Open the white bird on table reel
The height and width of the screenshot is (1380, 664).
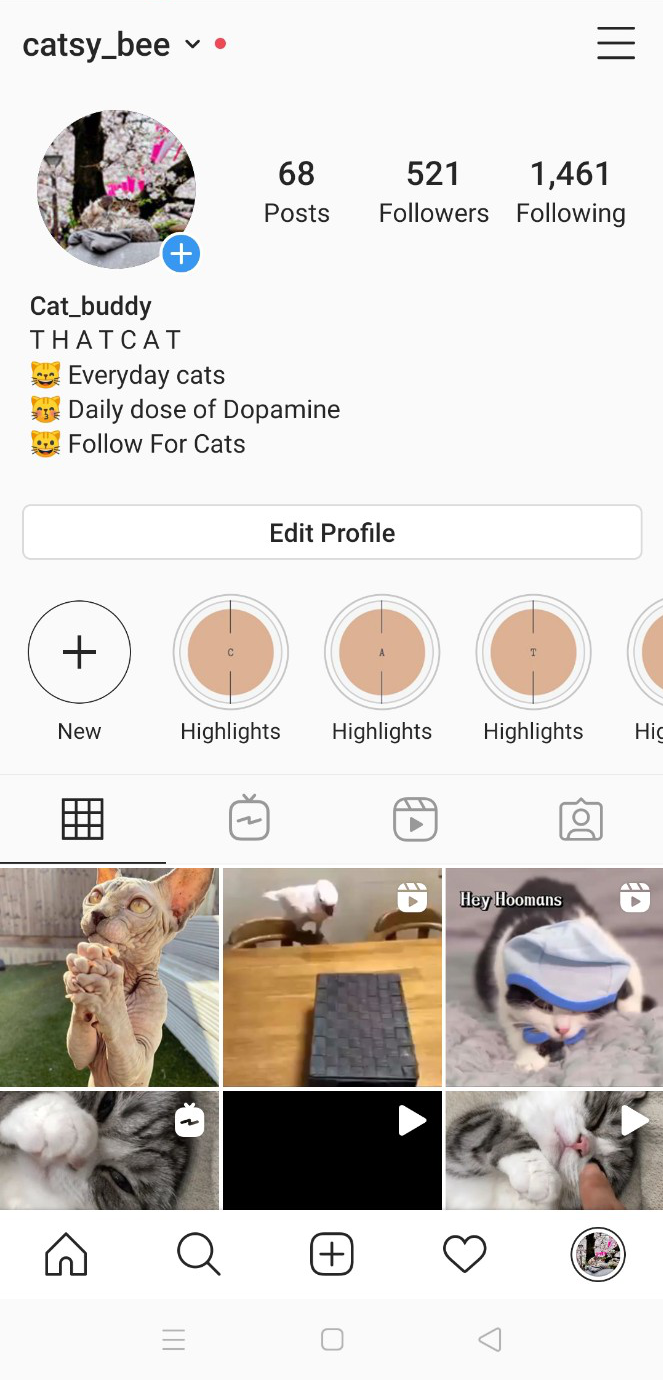[x=332, y=977]
